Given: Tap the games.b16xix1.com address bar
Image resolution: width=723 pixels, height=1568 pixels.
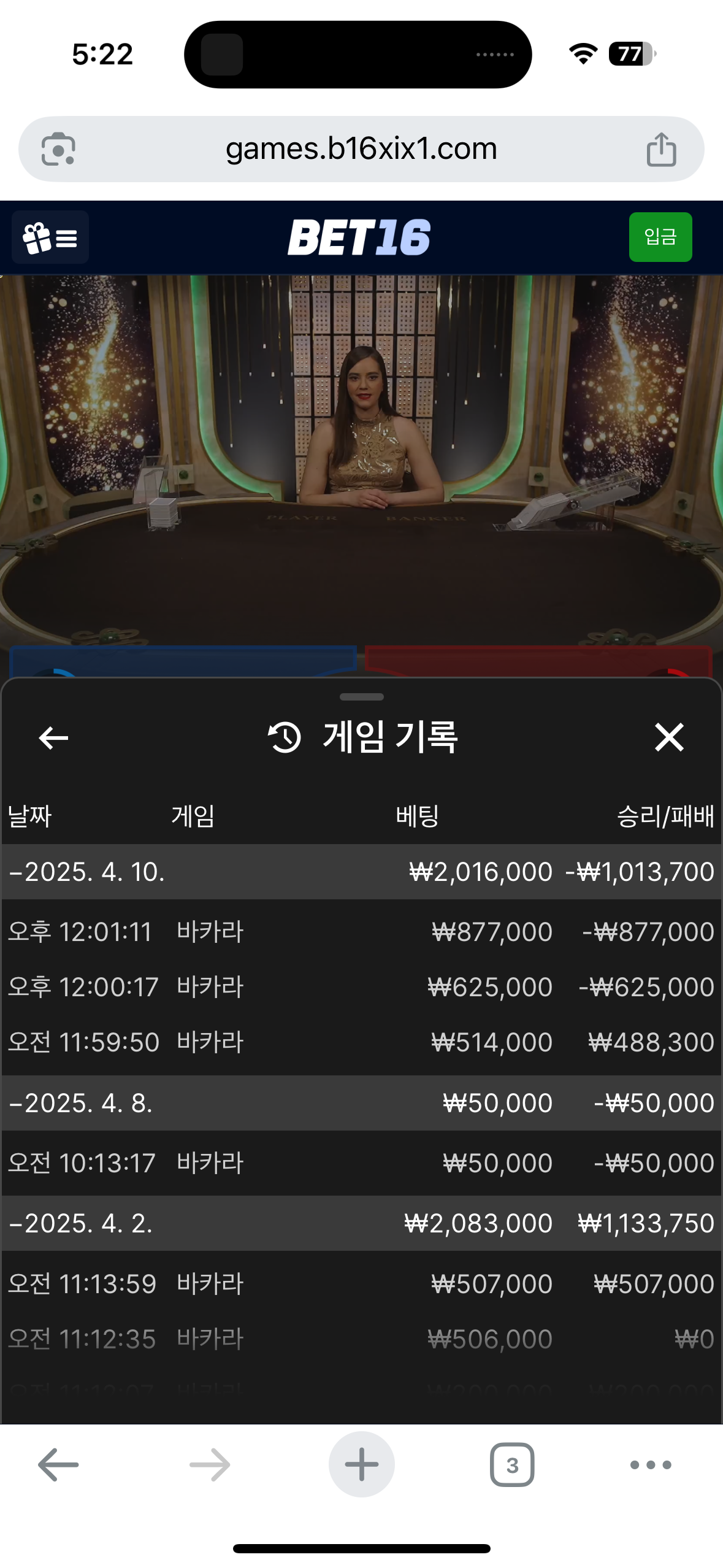Looking at the screenshot, I should [x=361, y=149].
